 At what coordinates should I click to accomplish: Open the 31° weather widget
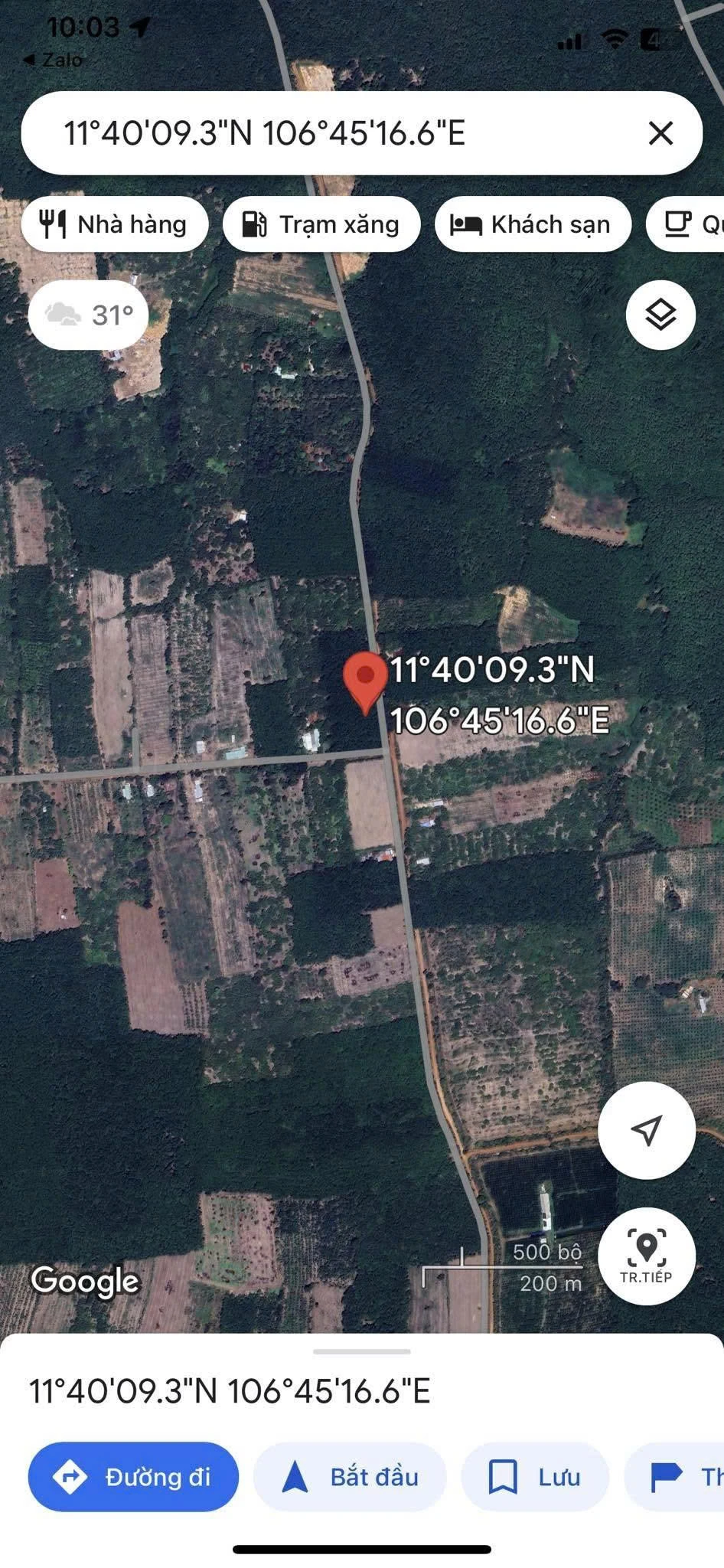click(x=89, y=315)
